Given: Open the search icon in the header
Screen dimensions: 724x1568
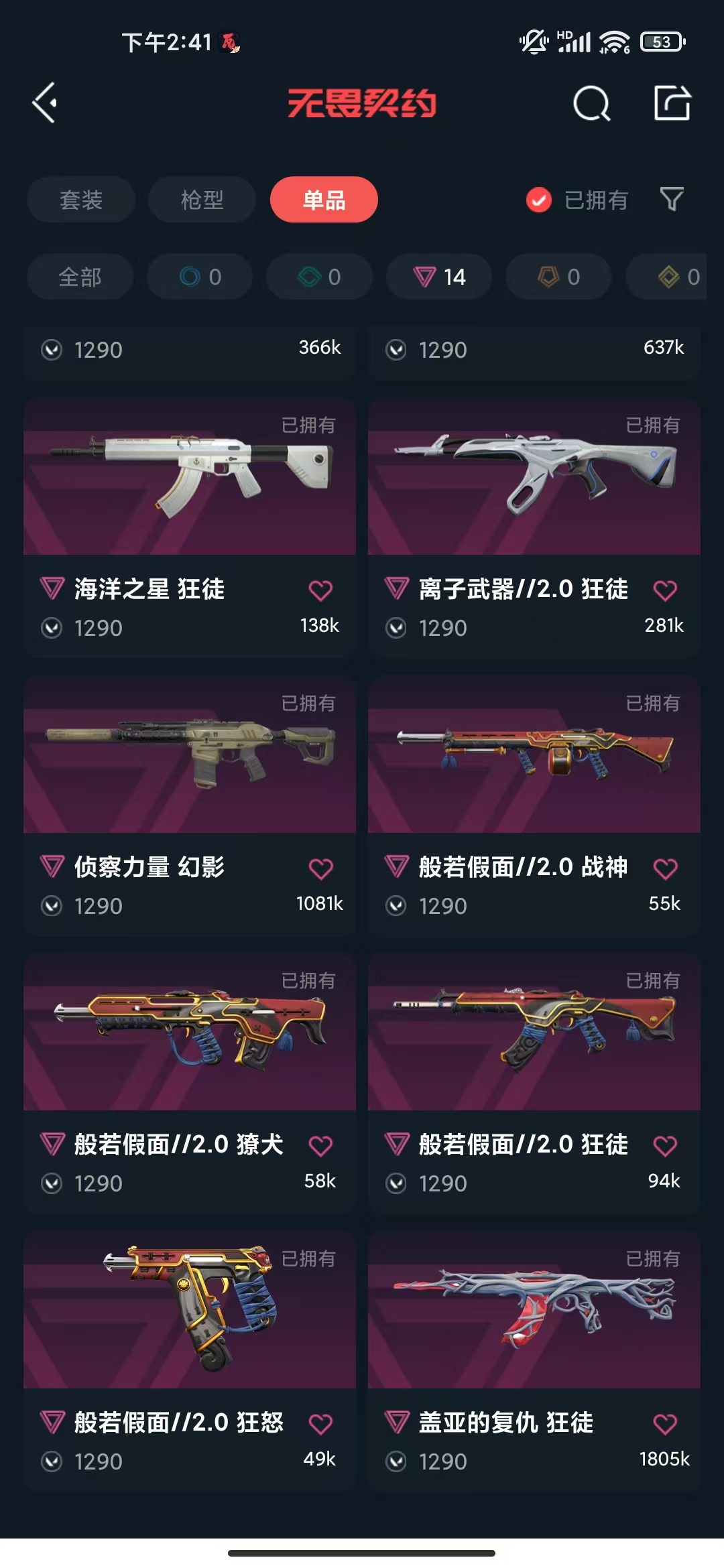Looking at the screenshot, I should click(x=591, y=103).
